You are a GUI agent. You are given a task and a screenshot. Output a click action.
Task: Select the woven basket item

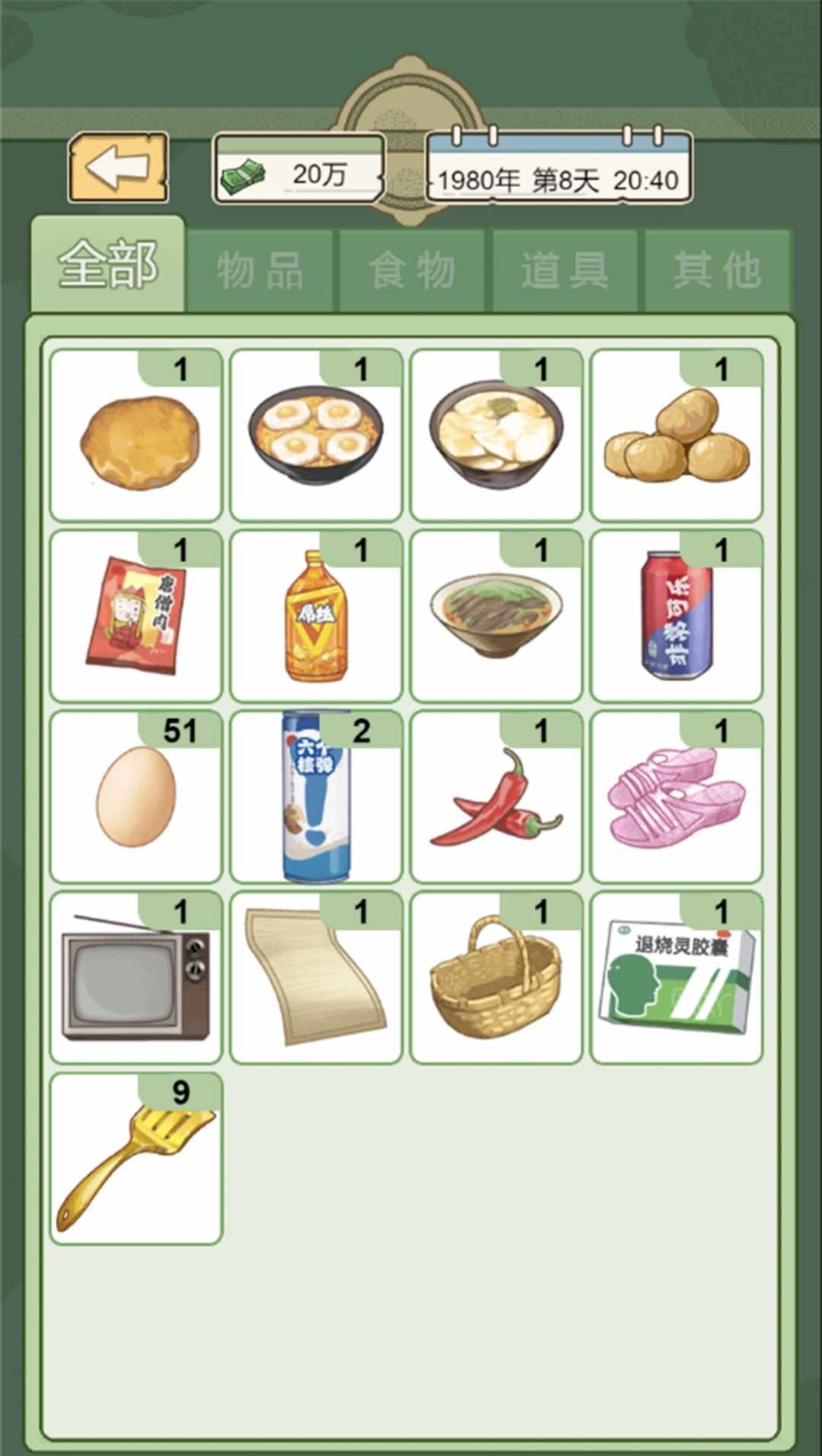pyautogui.click(x=496, y=978)
